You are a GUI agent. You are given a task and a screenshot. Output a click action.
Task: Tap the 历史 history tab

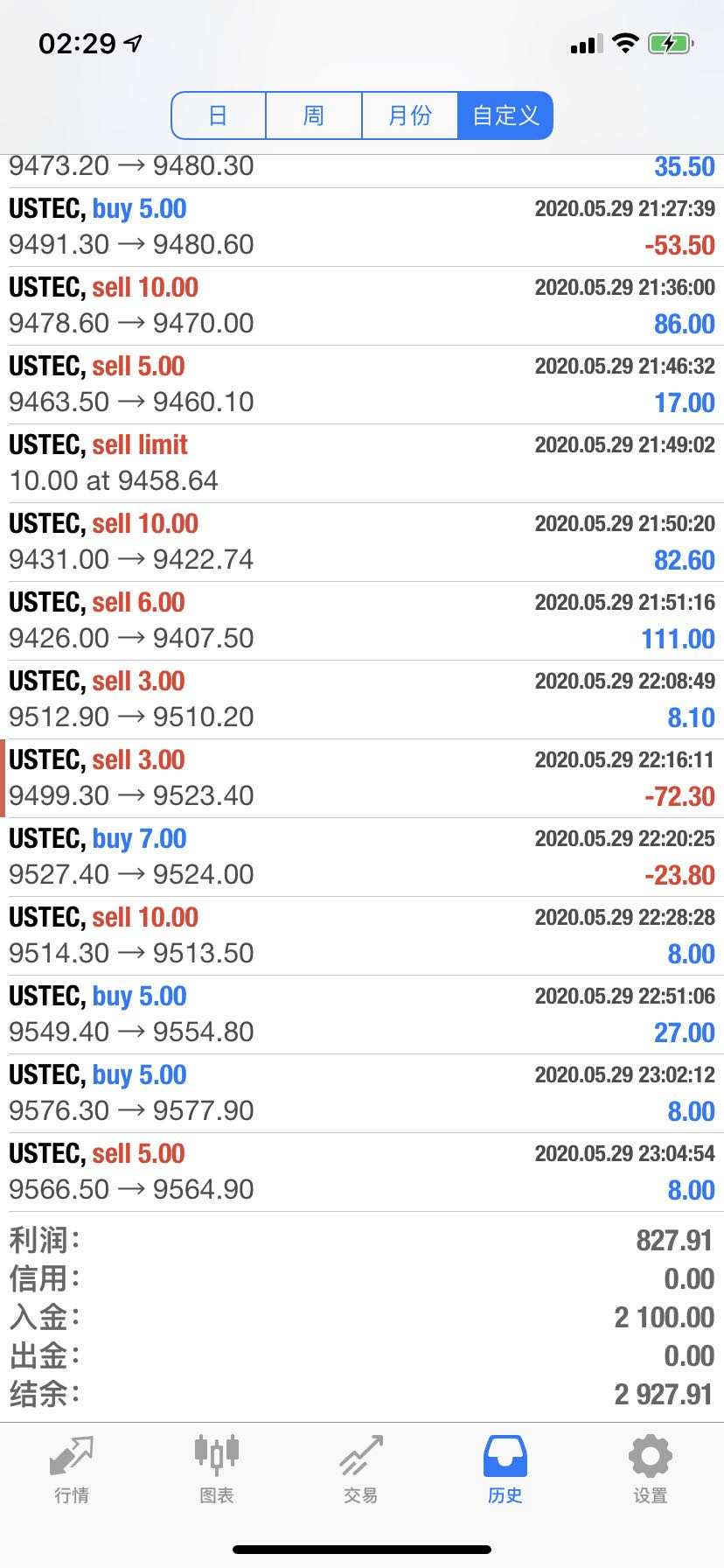[505, 1468]
